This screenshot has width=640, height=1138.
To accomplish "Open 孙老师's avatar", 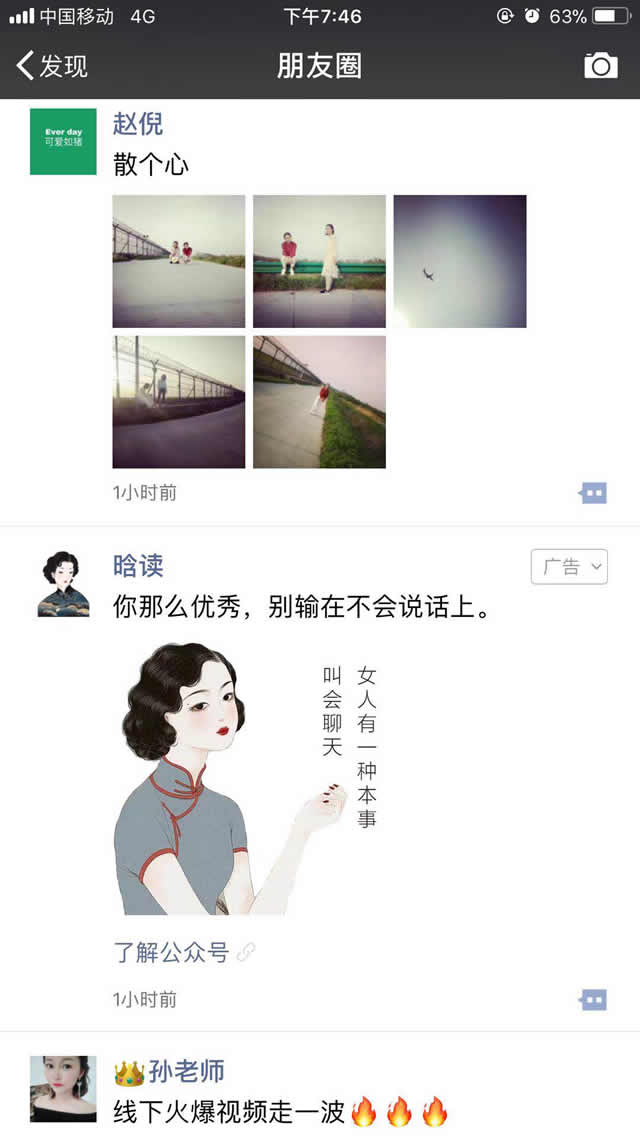I will 63,1088.
